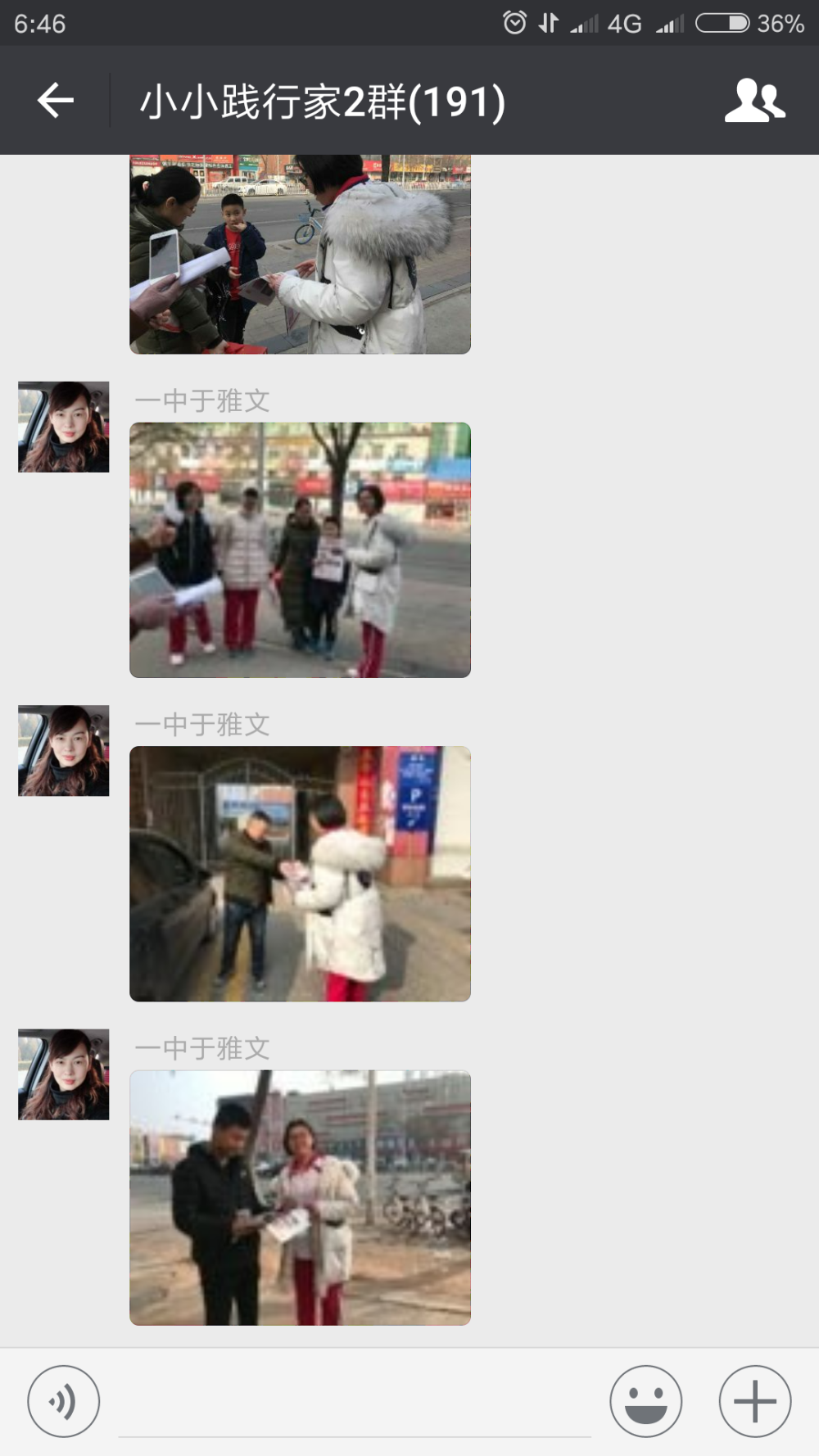Viewport: 819px width, 1456px height.
Task: Open 一中于雅文's avatar above the parking photo
Action: [64, 750]
